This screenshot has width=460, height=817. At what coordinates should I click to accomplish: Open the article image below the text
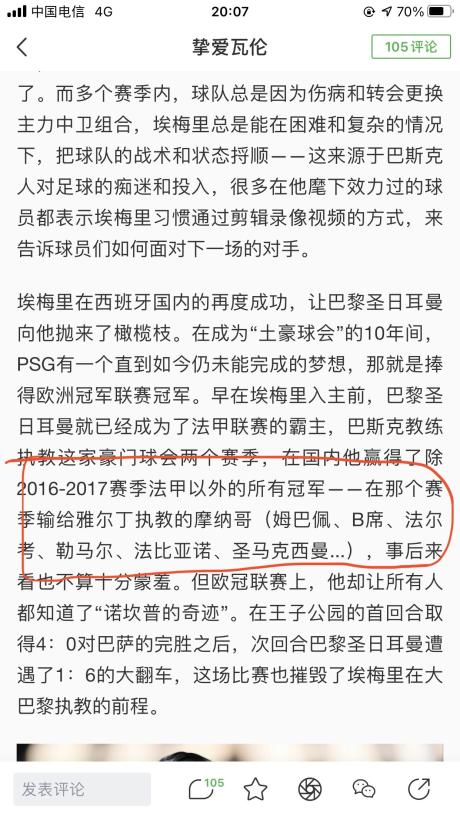[x=230, y=752]
